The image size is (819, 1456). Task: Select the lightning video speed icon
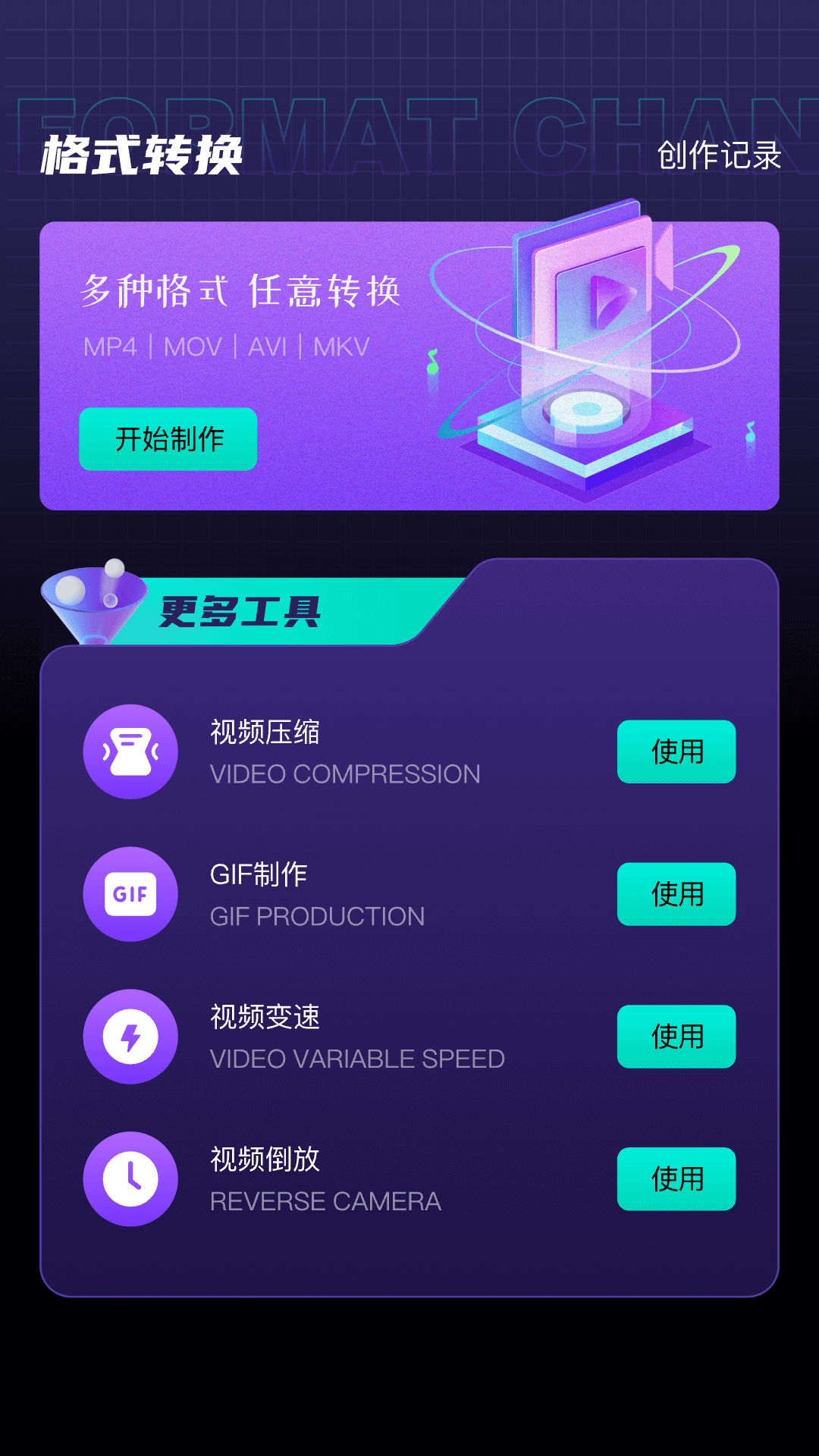click(x=130, y=1036)
